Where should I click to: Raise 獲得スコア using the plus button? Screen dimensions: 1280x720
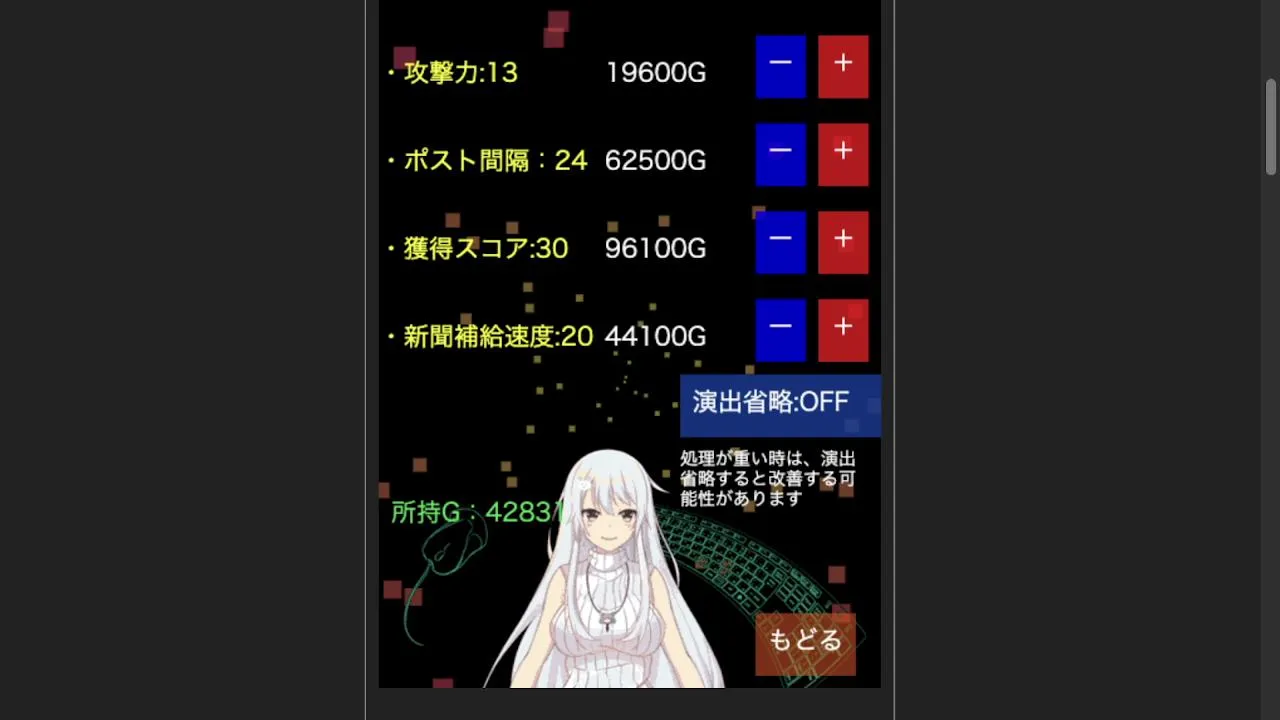(843, 243)
